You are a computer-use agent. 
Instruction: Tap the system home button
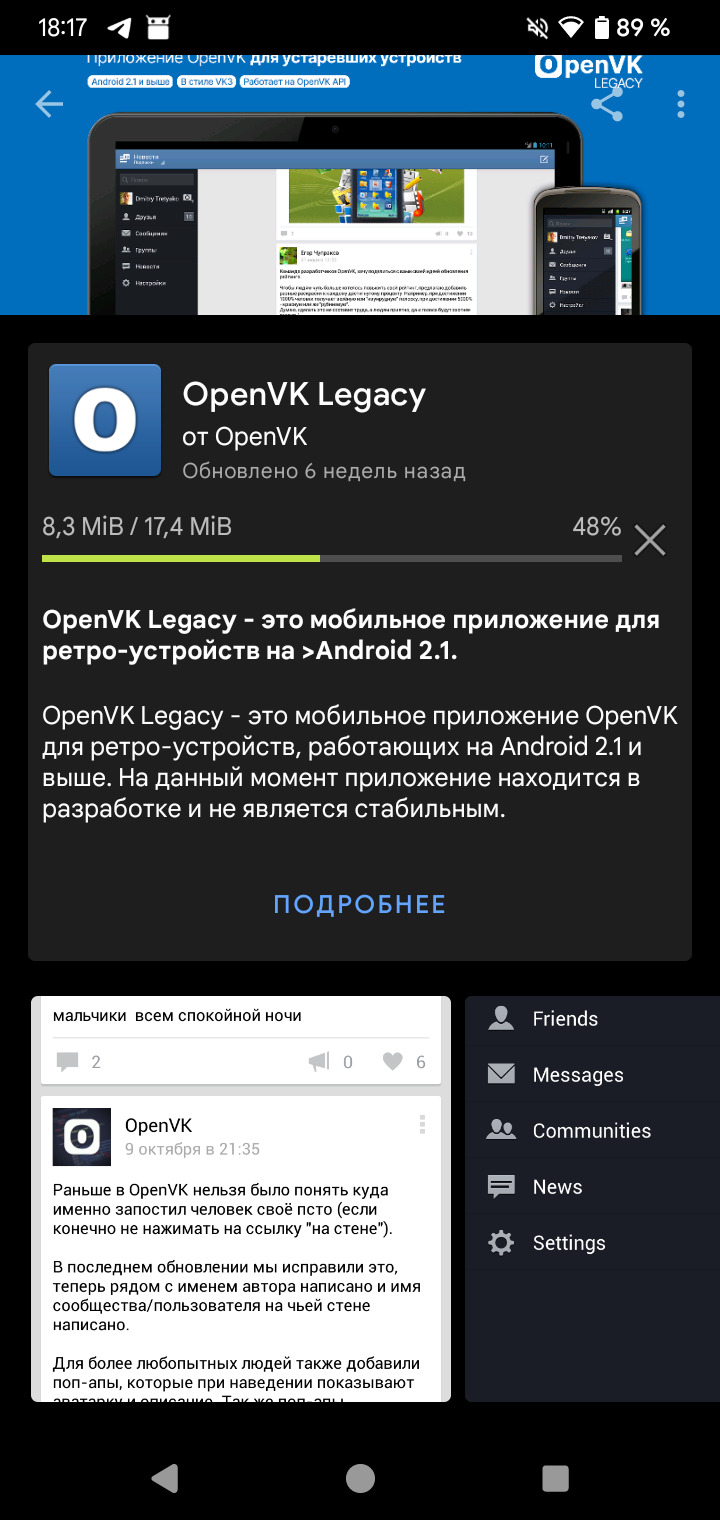click(x=360, y=1478)
